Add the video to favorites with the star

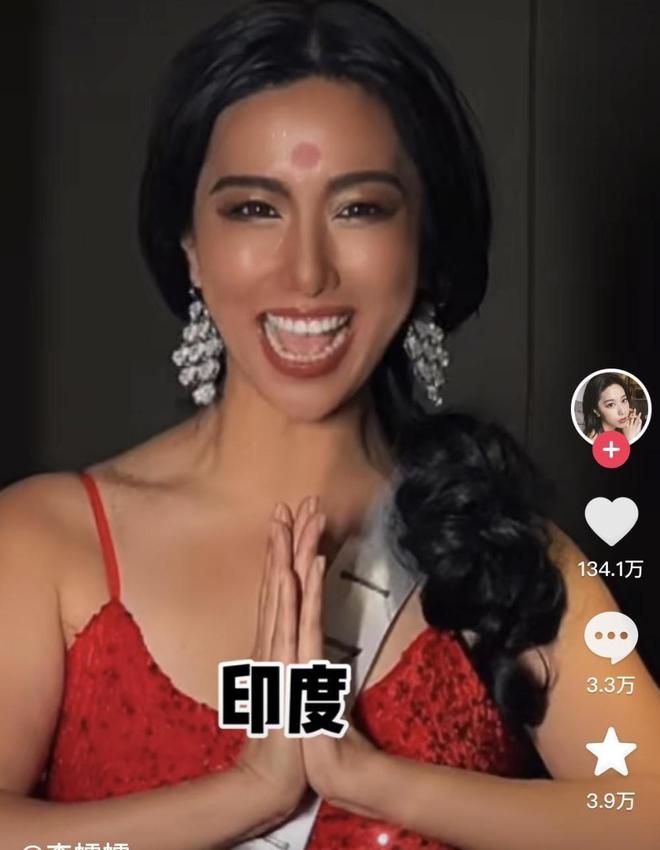tap(611, 752)
